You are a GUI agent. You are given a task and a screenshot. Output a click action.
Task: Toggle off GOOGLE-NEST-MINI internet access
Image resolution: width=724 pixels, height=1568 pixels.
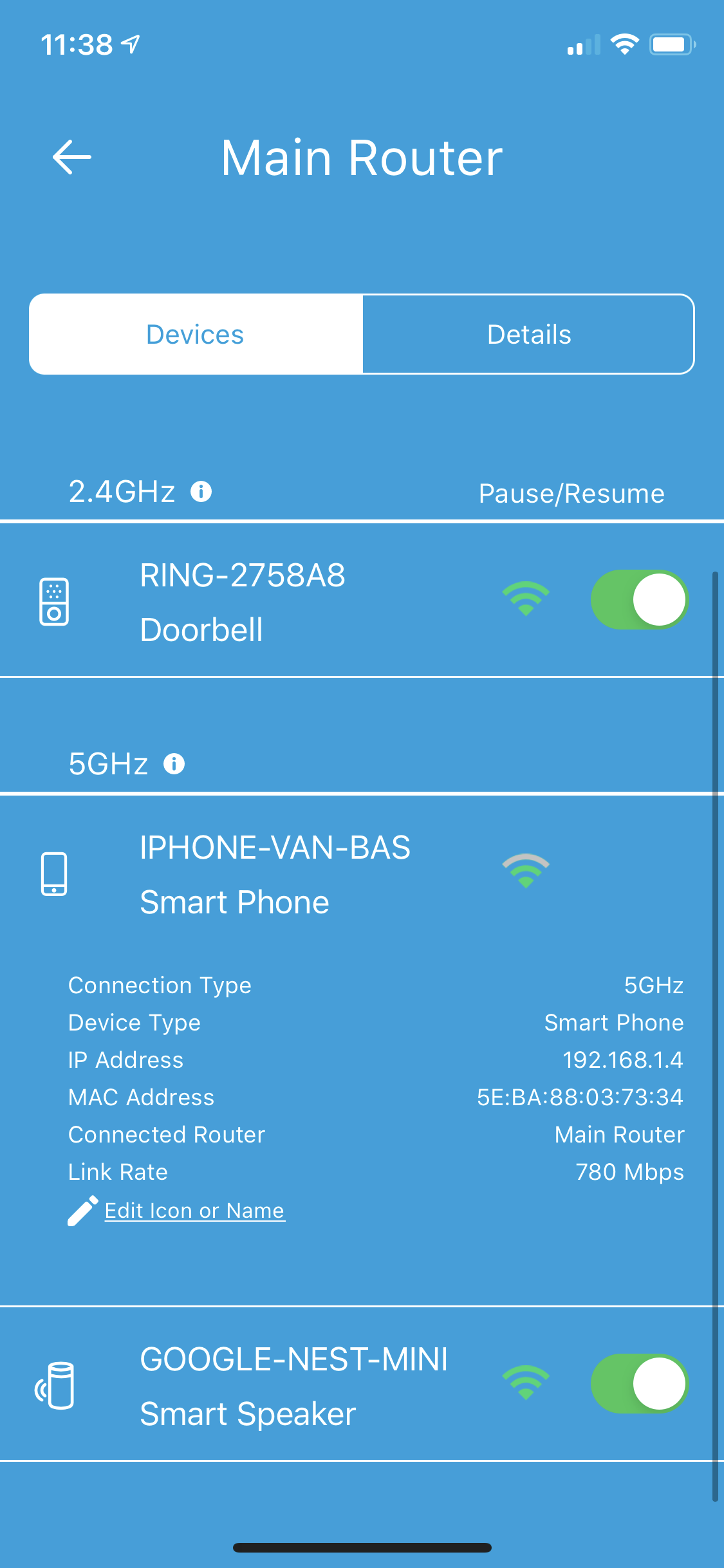(x=639, y=1384)
